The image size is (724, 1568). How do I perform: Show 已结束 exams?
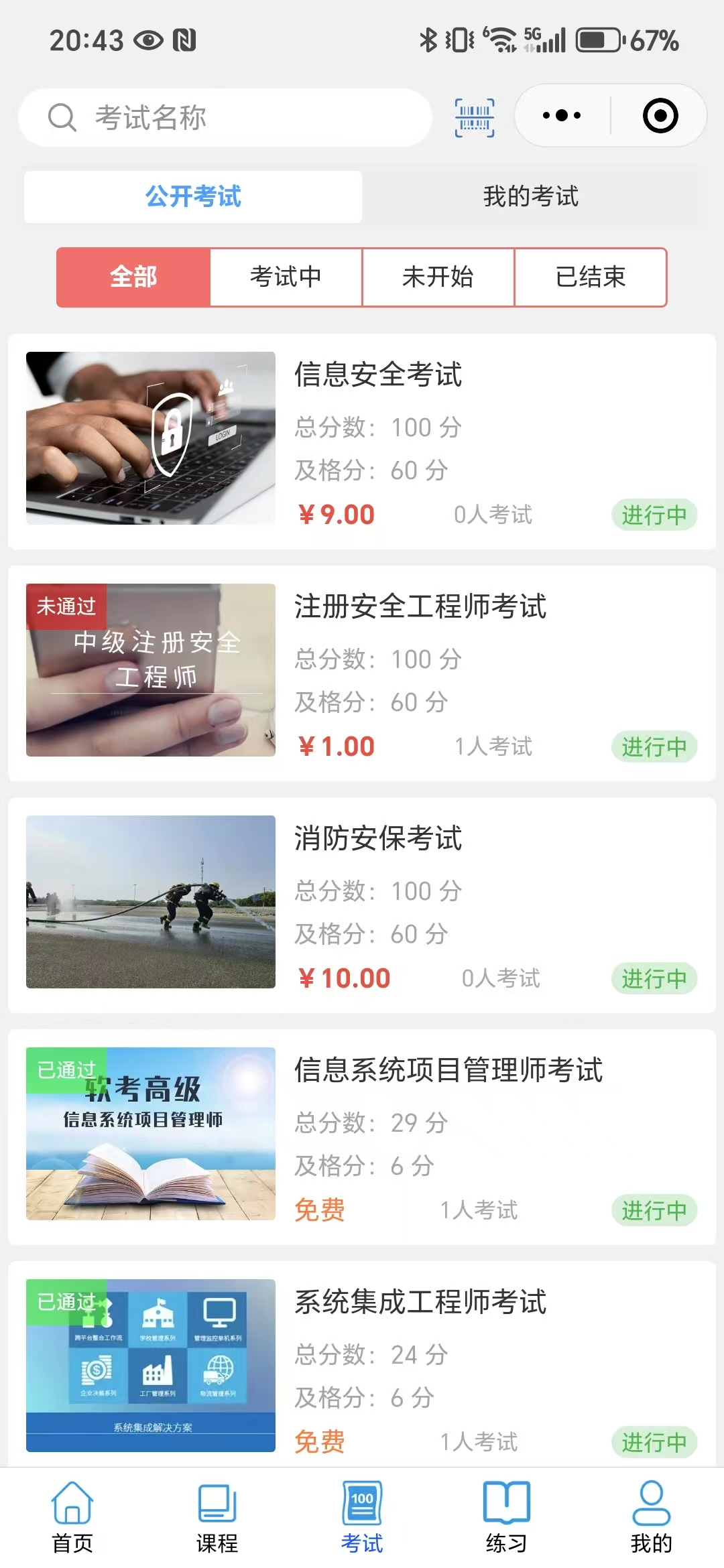(591, 277)
